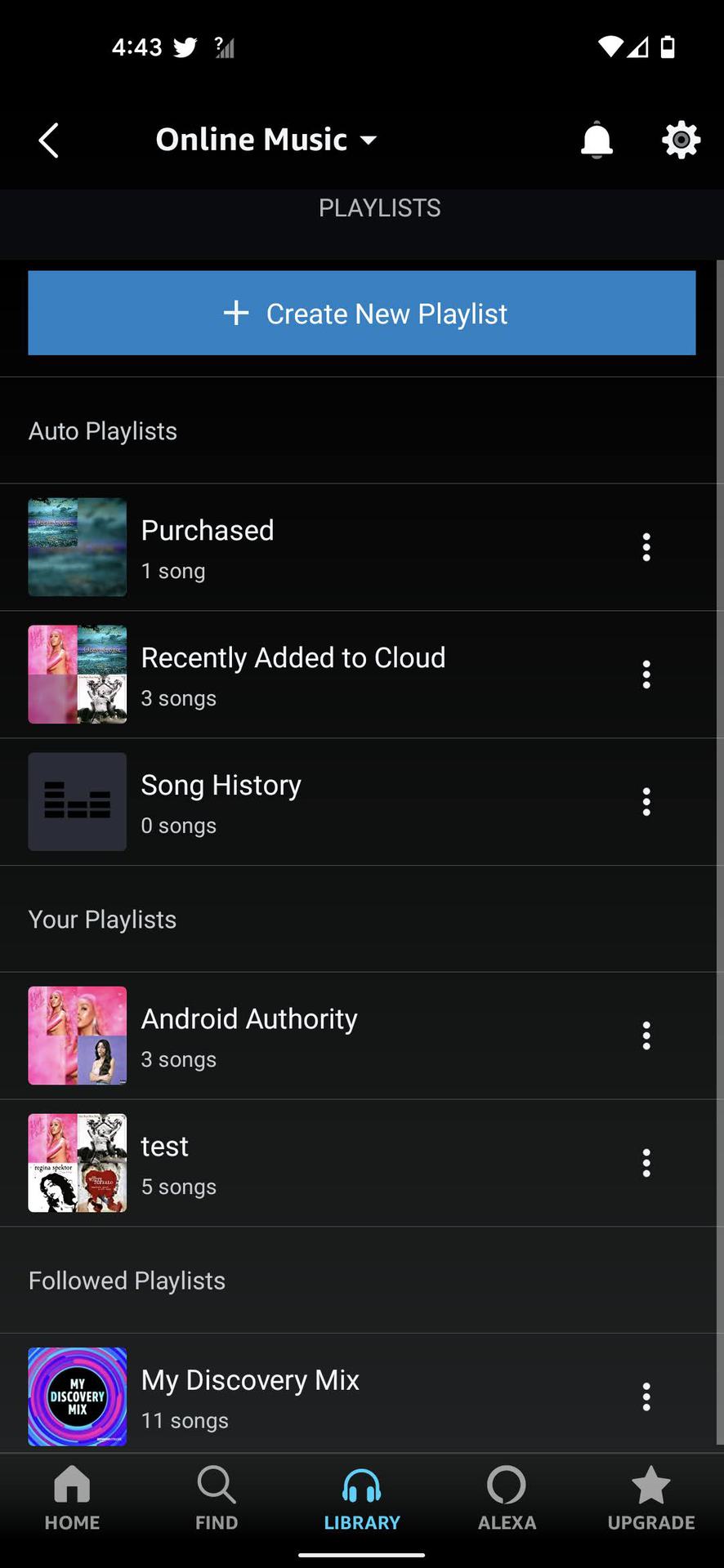Viewport: 724px width, 1568px height.
Task: Expand the Online Music dropdown
Action: [266, 140]
